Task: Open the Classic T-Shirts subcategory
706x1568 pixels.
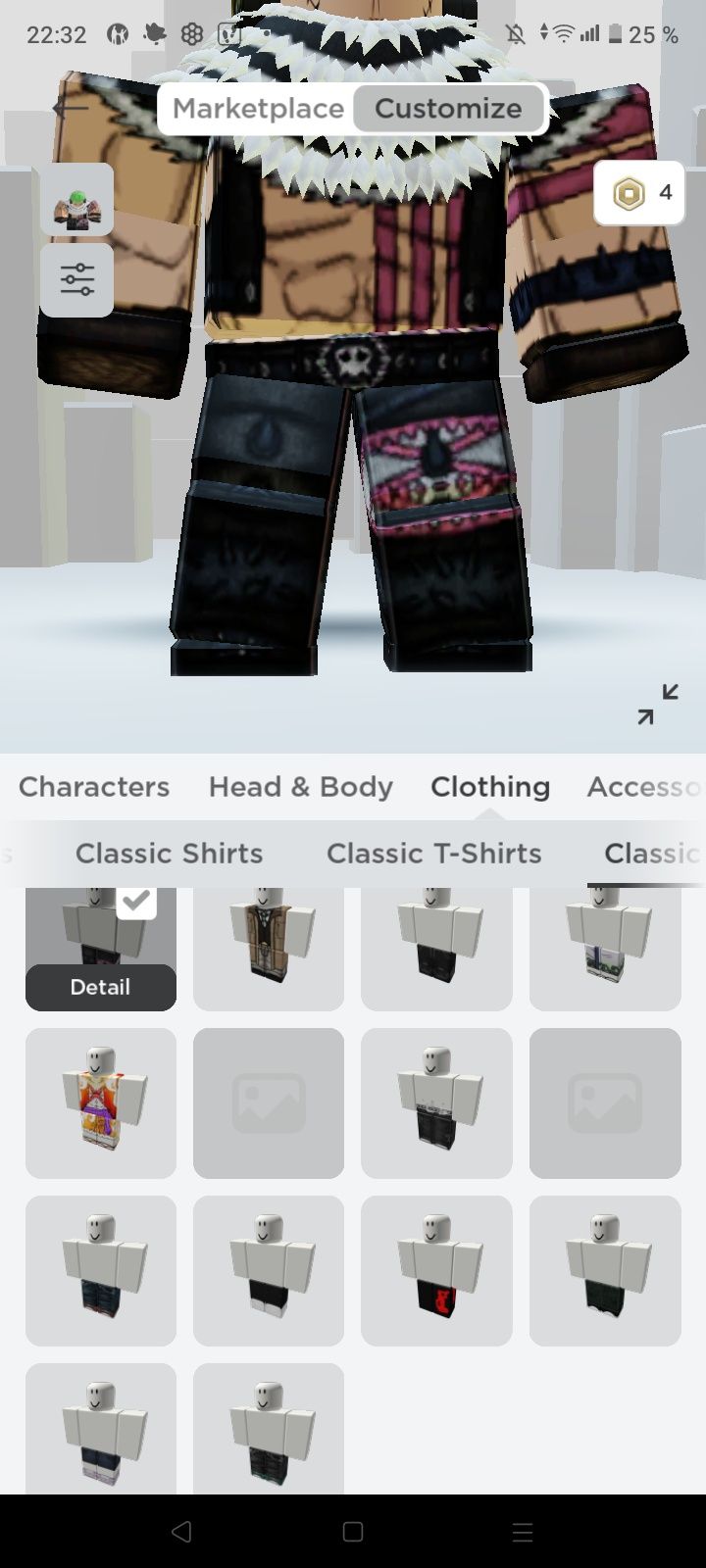Action: click(x=433, y=854)
